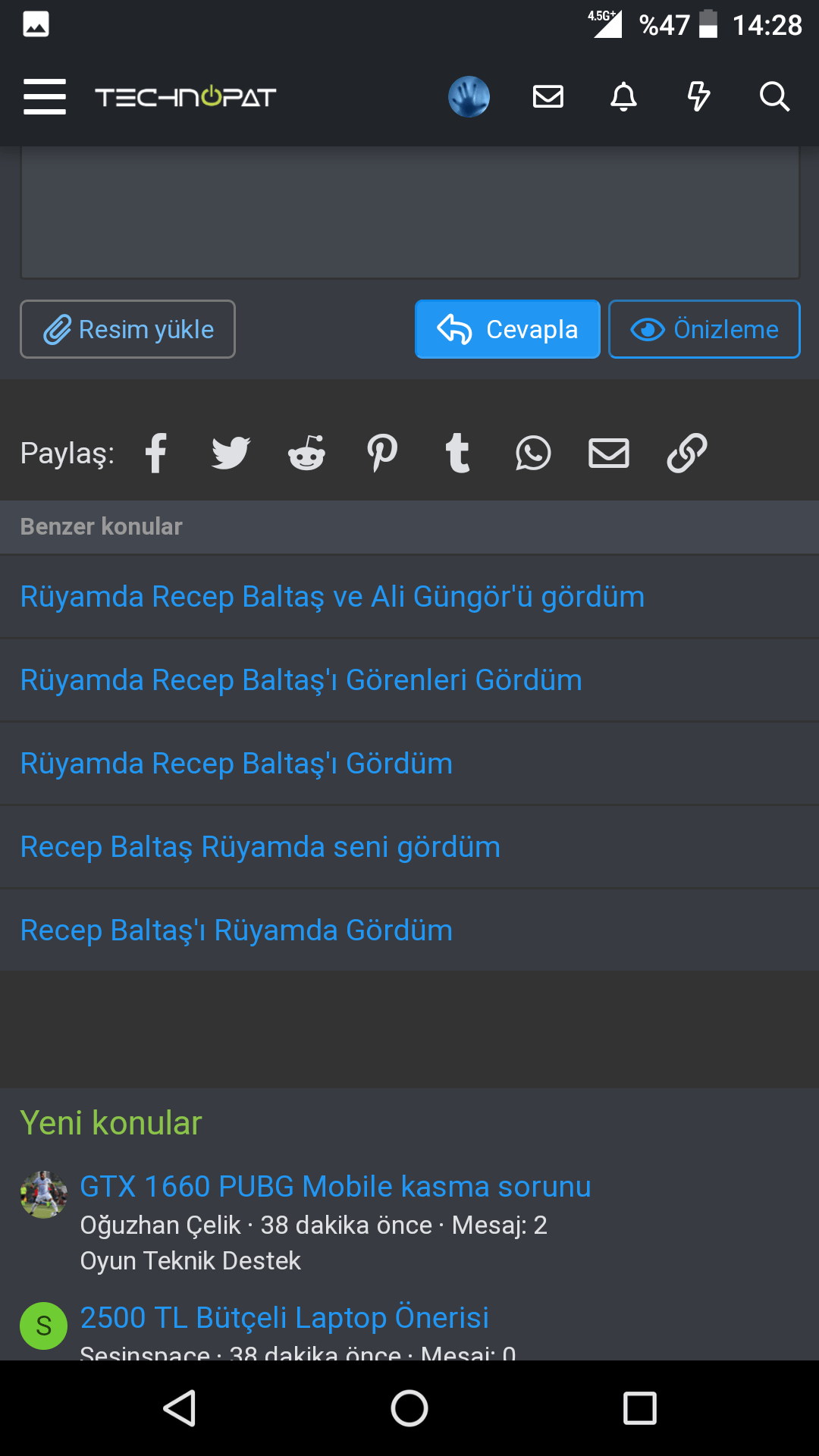Open the what's new lightning icon

(x=698, y=96)
